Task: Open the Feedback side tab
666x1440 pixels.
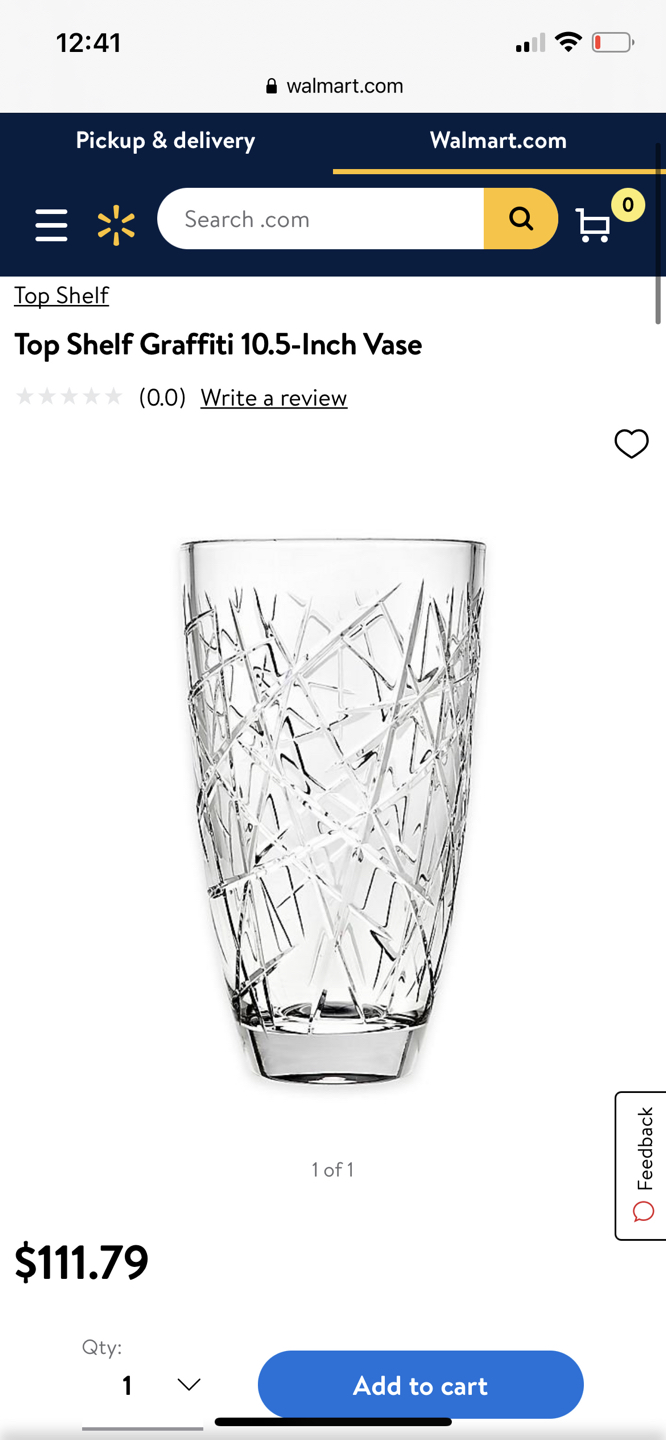Action: coord(642,1165)
